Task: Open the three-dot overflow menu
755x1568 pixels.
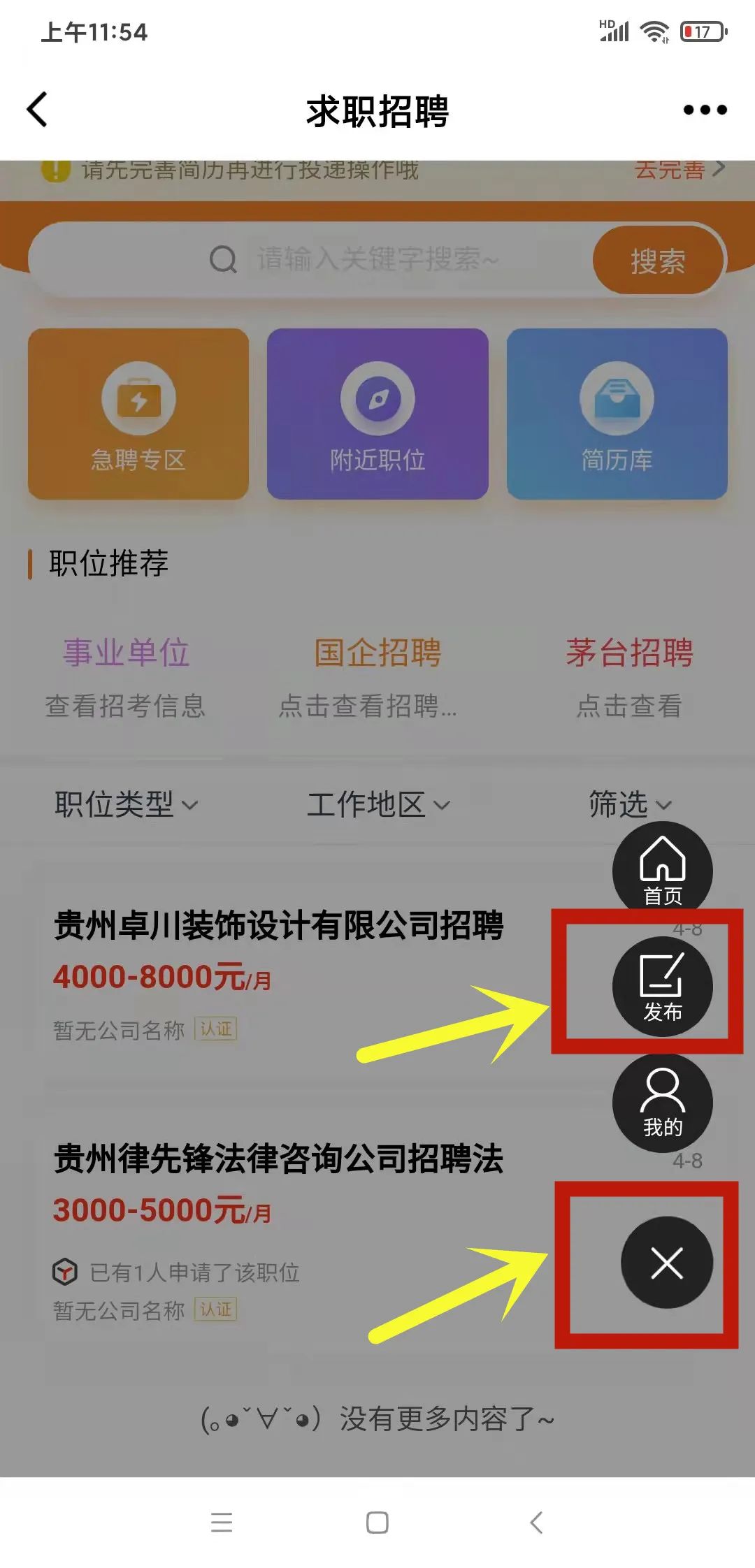Action: click(x=705, y=110)
